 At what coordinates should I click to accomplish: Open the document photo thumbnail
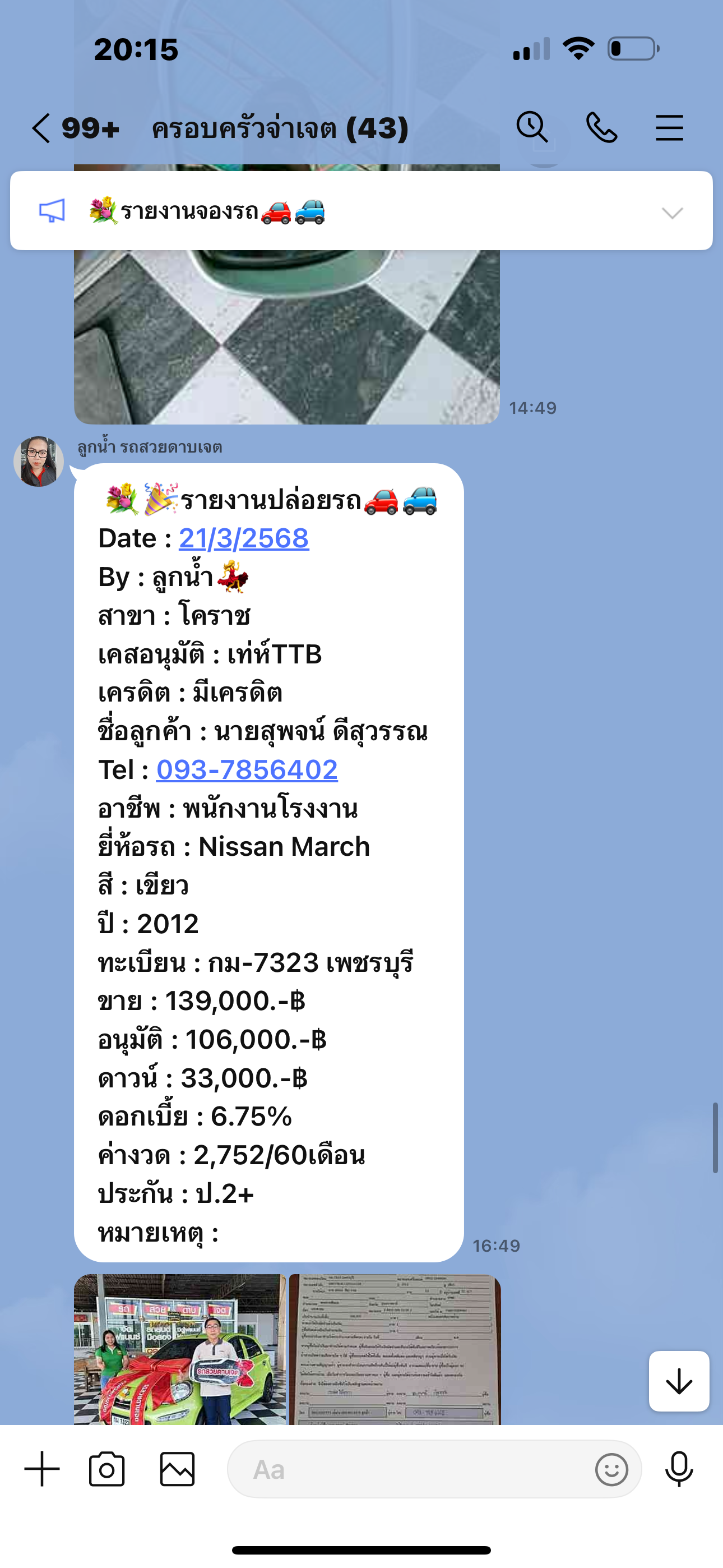(395, 1349)
